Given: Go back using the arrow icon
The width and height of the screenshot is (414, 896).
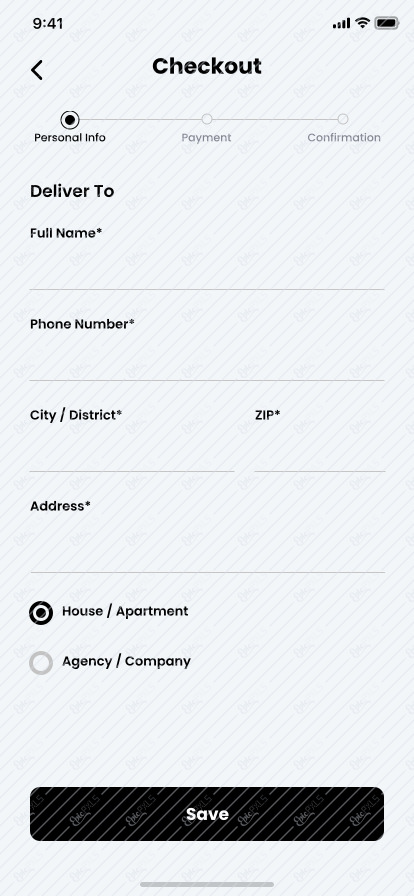Looking at the screenshot, I should [37, 70].
